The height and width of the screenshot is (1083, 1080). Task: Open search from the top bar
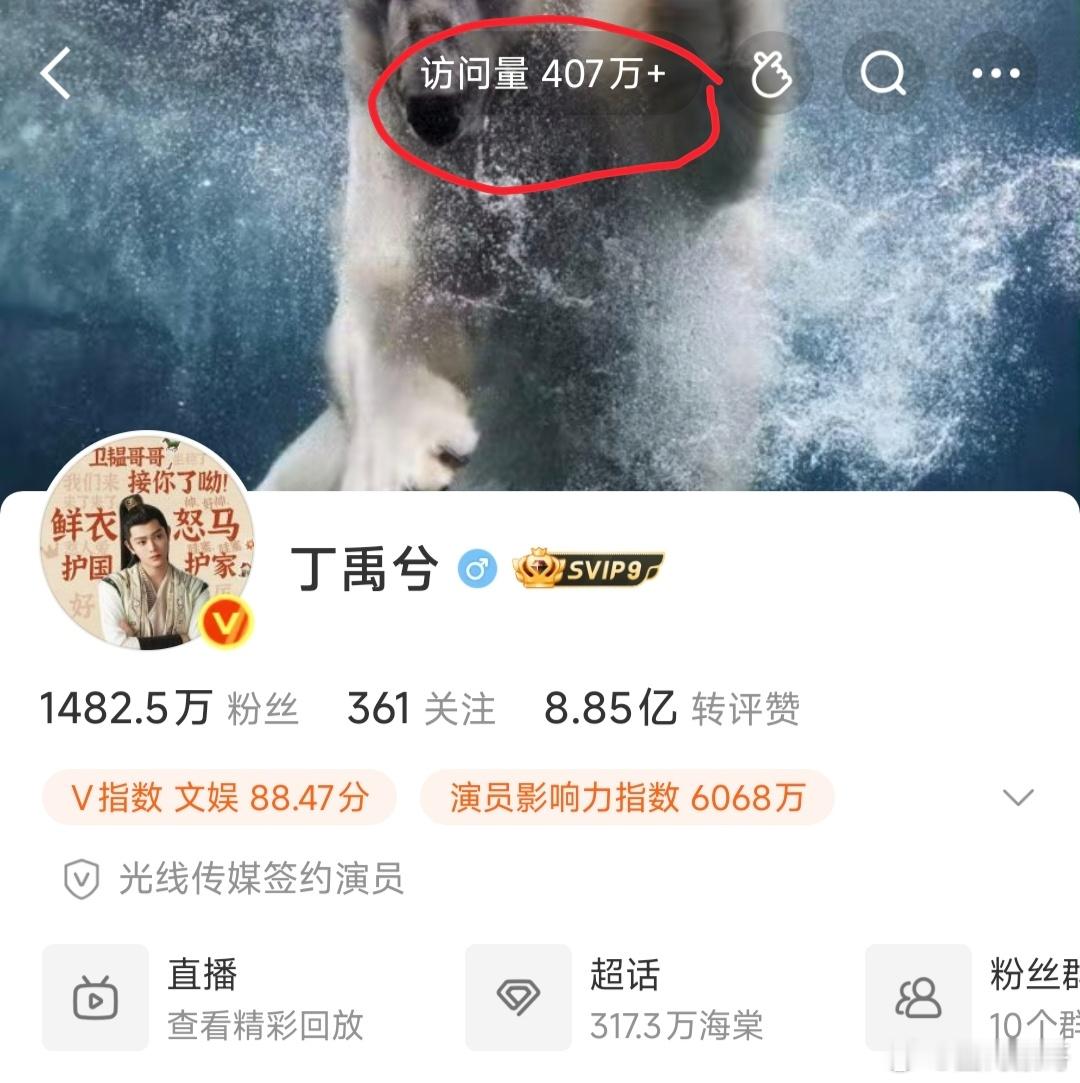coord(882,72)
